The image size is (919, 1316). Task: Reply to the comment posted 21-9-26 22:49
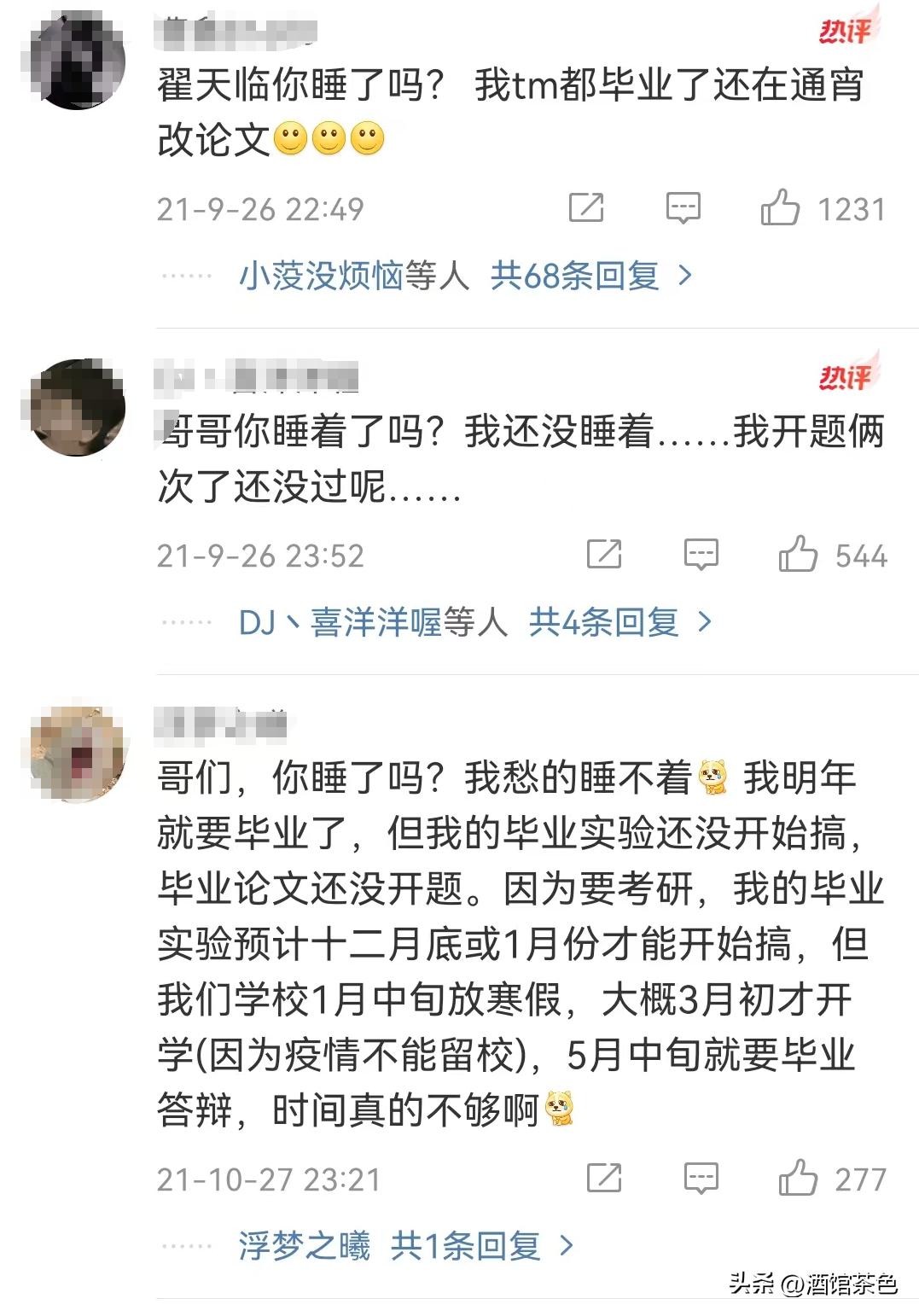coord(683,207)
